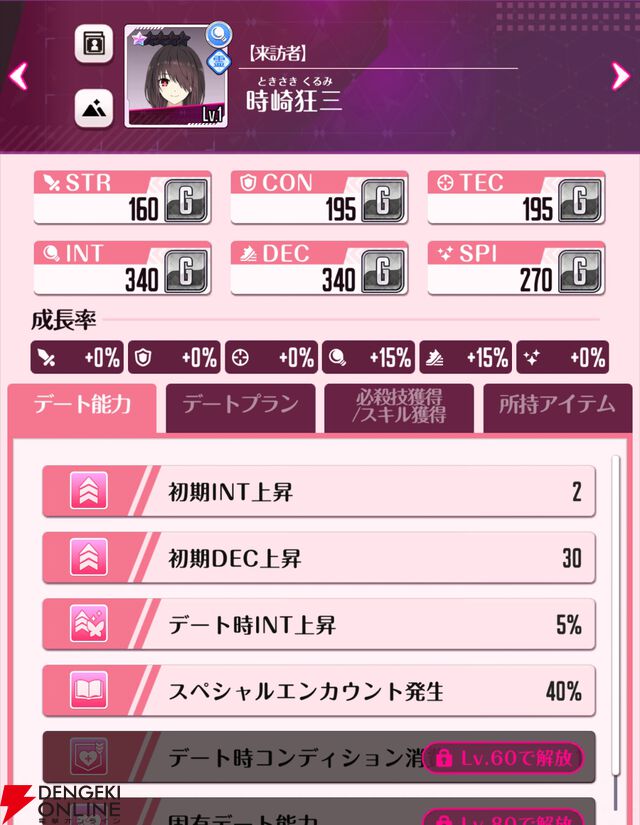This screenshot has height=825, width=640.
Task: Open the スペシャルエンカウント発生 ability row
Action: click(x=318, y=691)
